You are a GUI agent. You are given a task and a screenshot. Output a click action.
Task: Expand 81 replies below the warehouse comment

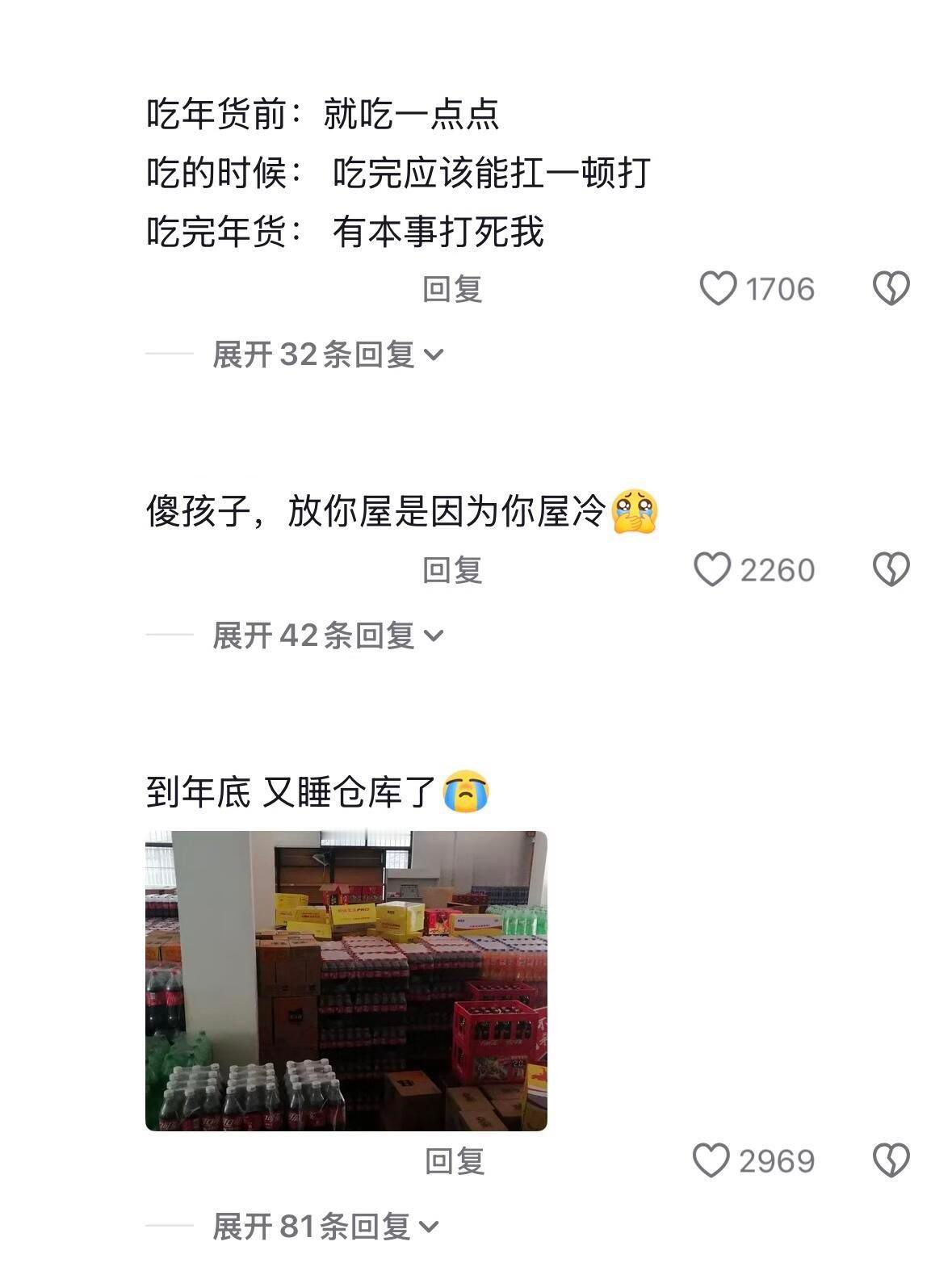pos(323,1224)
